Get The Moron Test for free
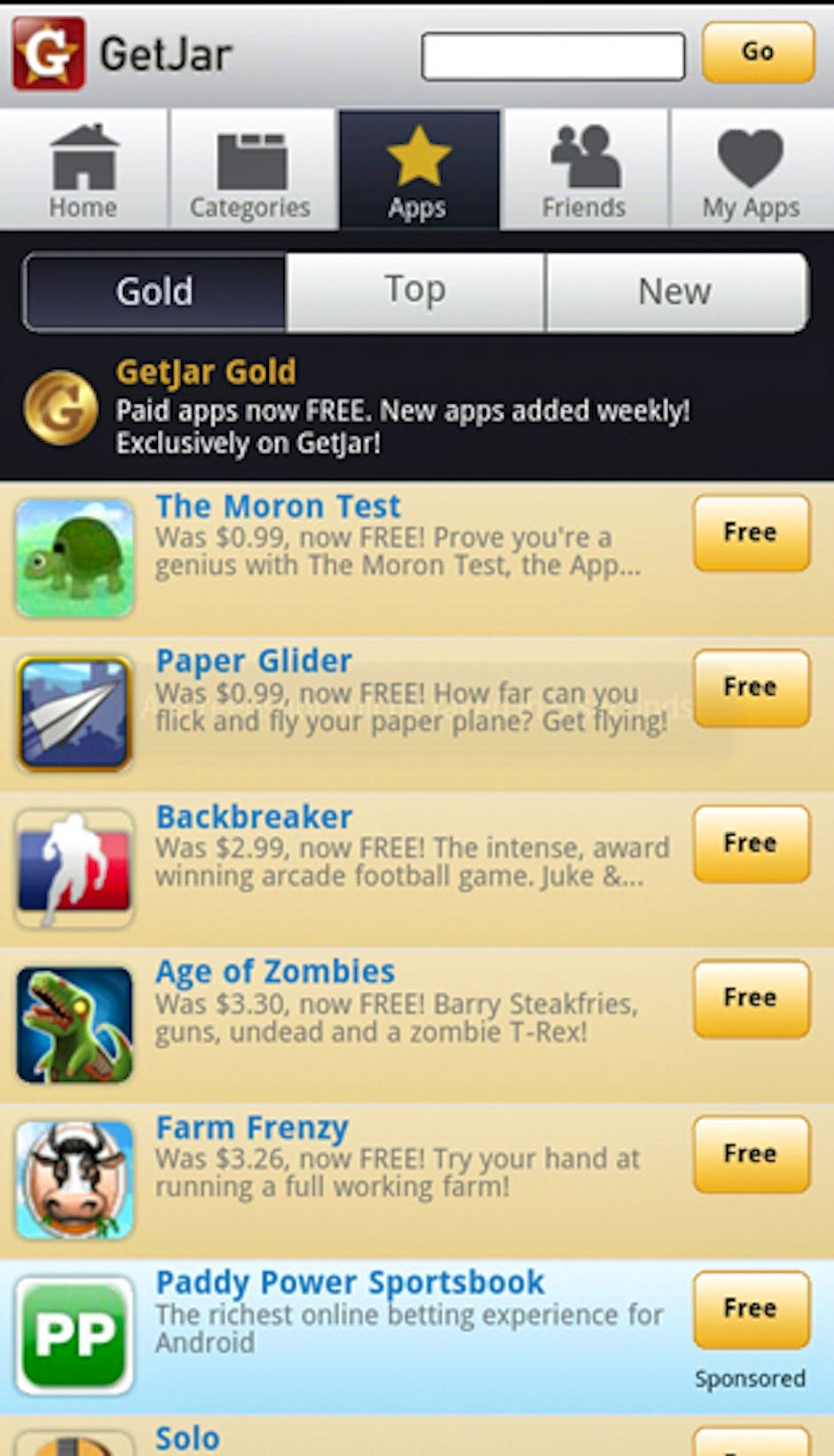Screen dimensions: 834x1456 coord(751,532)
